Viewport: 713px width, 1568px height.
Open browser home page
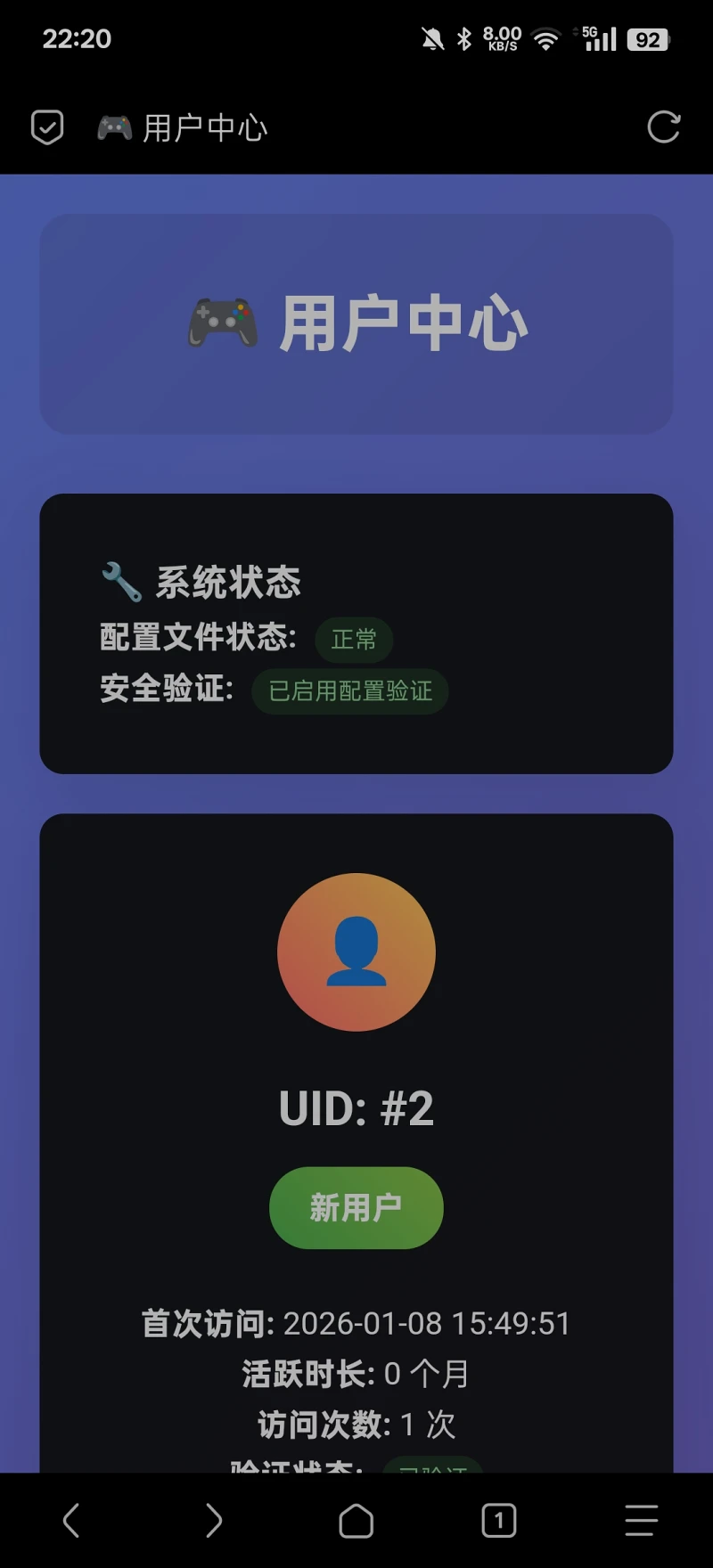356,1521
